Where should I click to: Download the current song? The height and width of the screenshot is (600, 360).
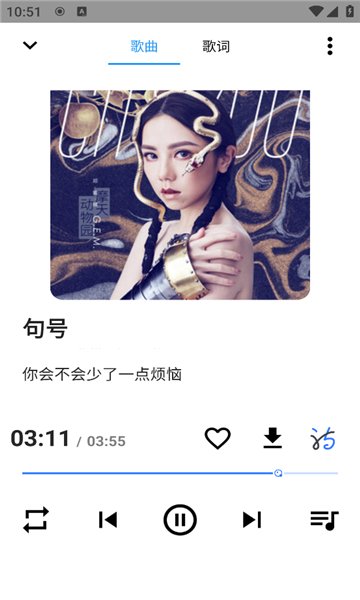272,438
